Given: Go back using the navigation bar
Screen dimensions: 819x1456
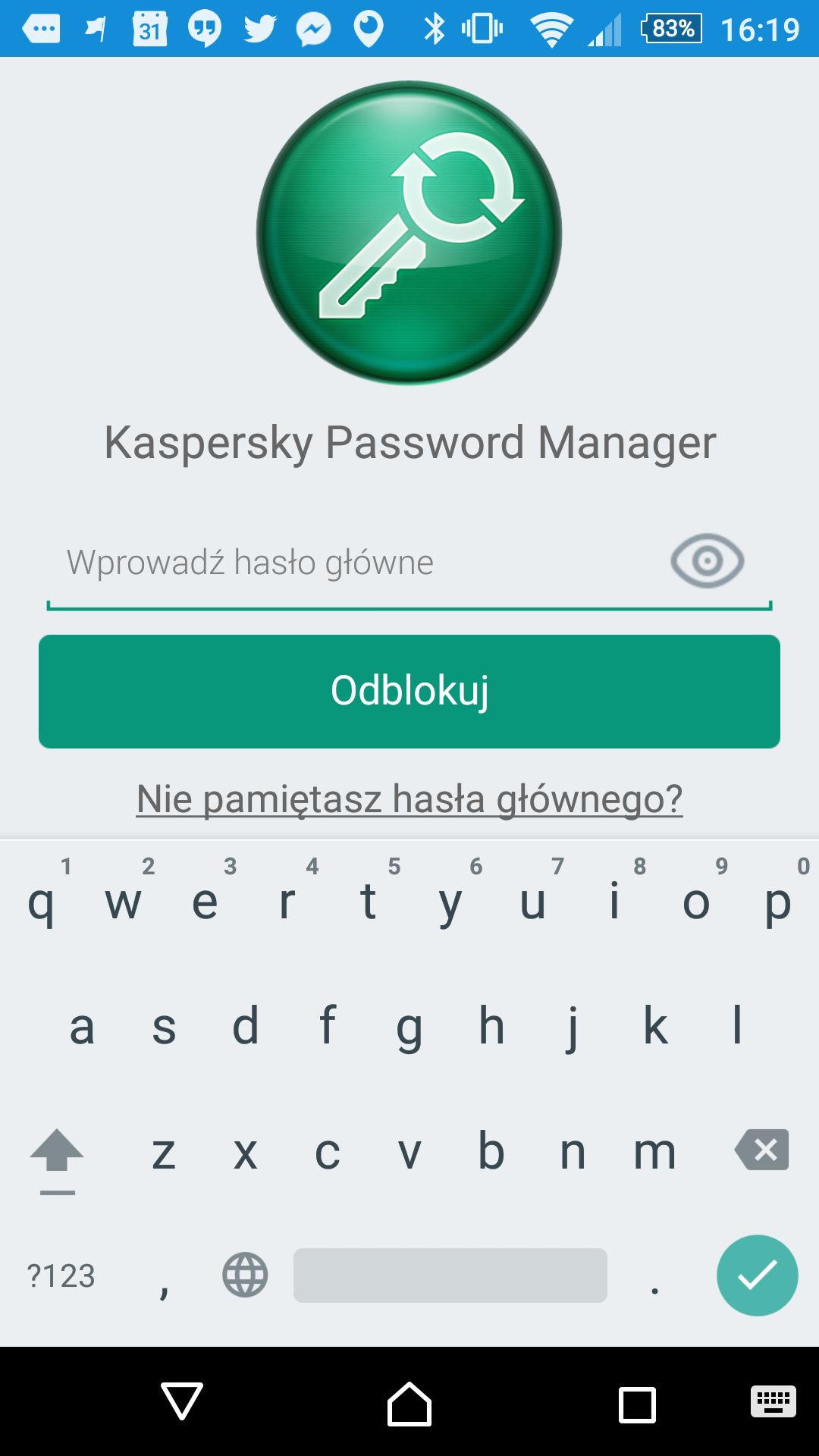Looking at the screenshot, I should (182, 1401).
